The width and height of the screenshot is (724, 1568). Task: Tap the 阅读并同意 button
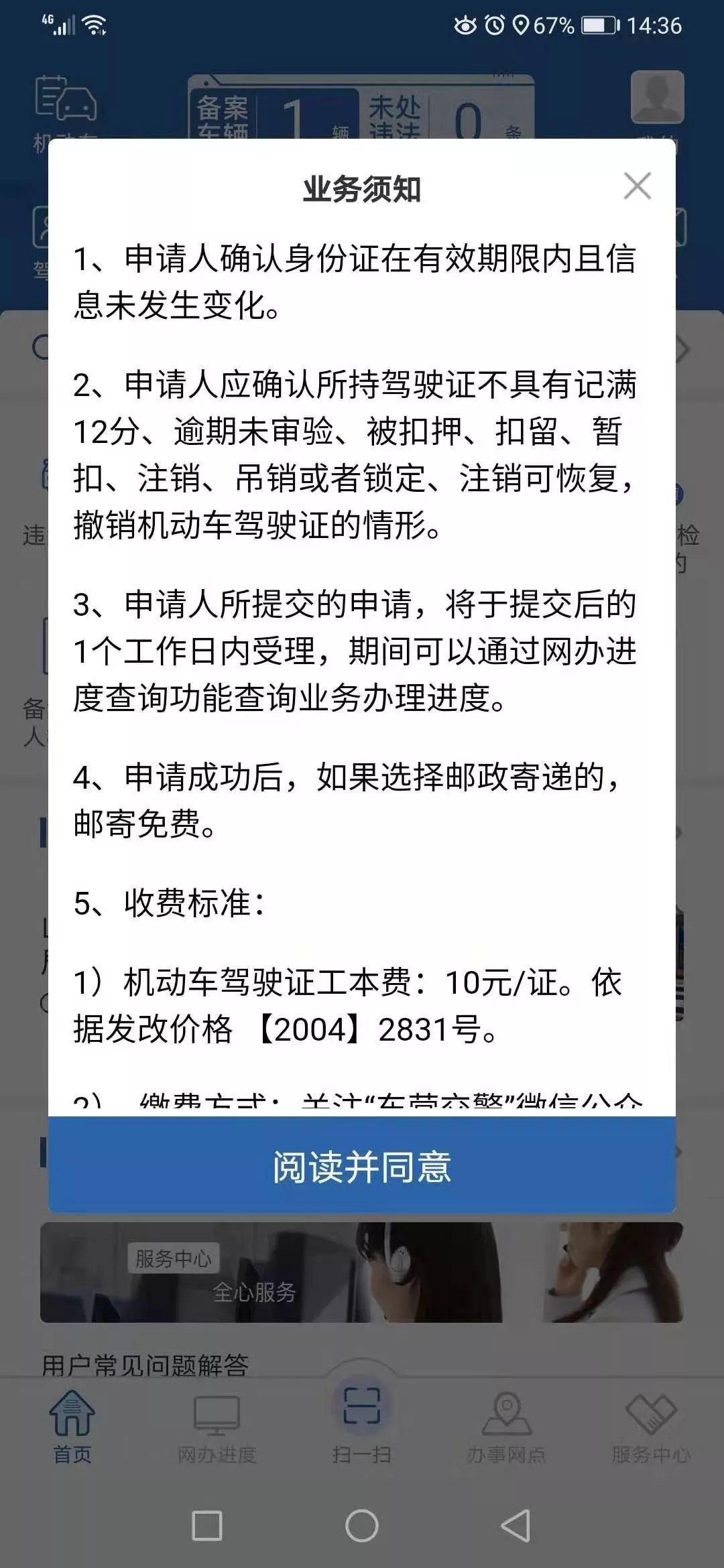click(362, 1166)
